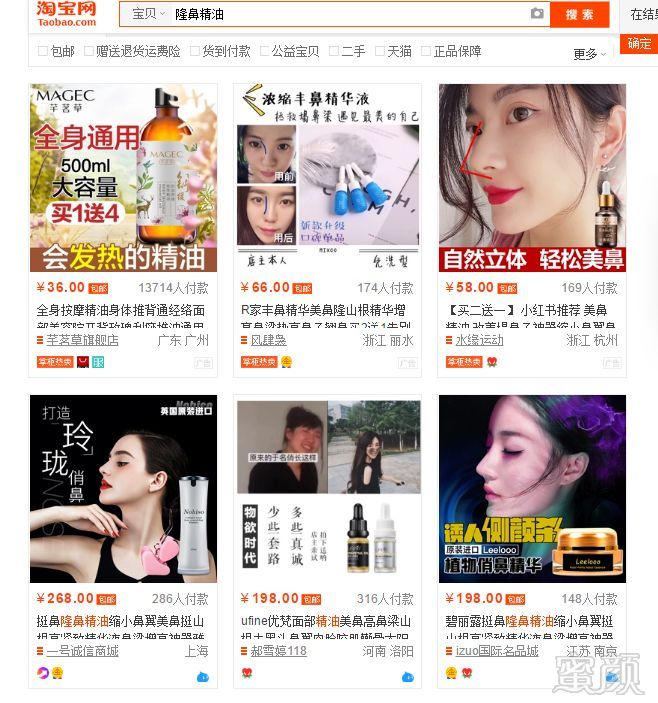Open the 浓缩丰鼻精华液 product card

(x=327, y=177)
